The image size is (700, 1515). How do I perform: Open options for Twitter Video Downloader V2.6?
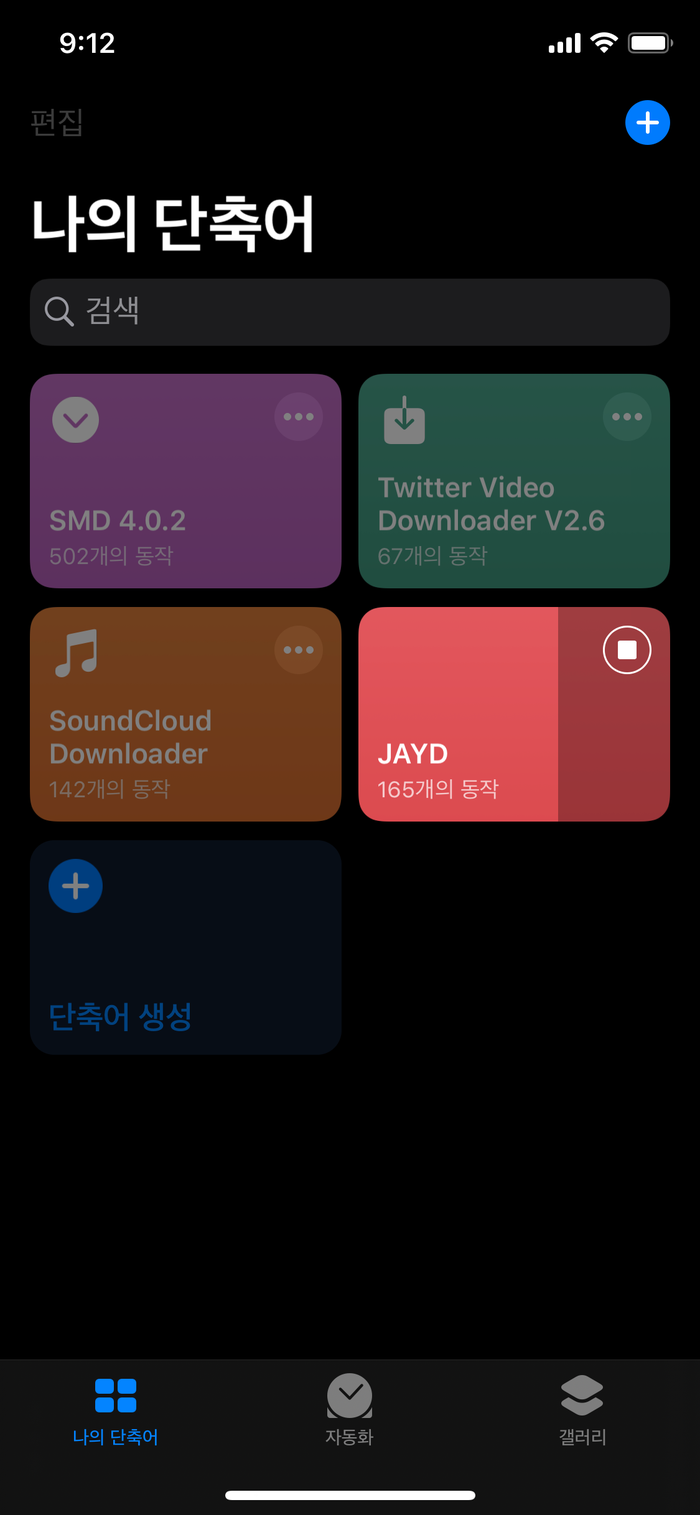pos(627,417)
